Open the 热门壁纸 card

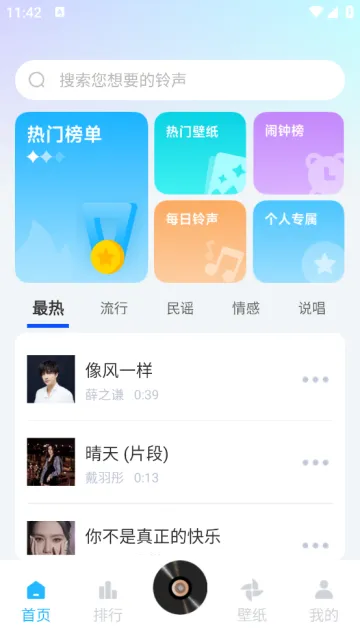point(200,153)
